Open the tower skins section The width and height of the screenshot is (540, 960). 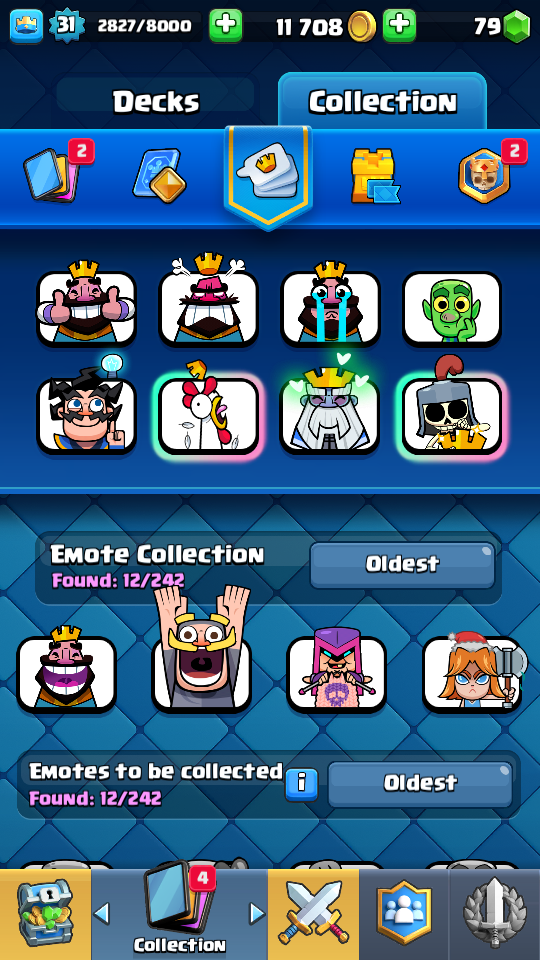[375, 176]
